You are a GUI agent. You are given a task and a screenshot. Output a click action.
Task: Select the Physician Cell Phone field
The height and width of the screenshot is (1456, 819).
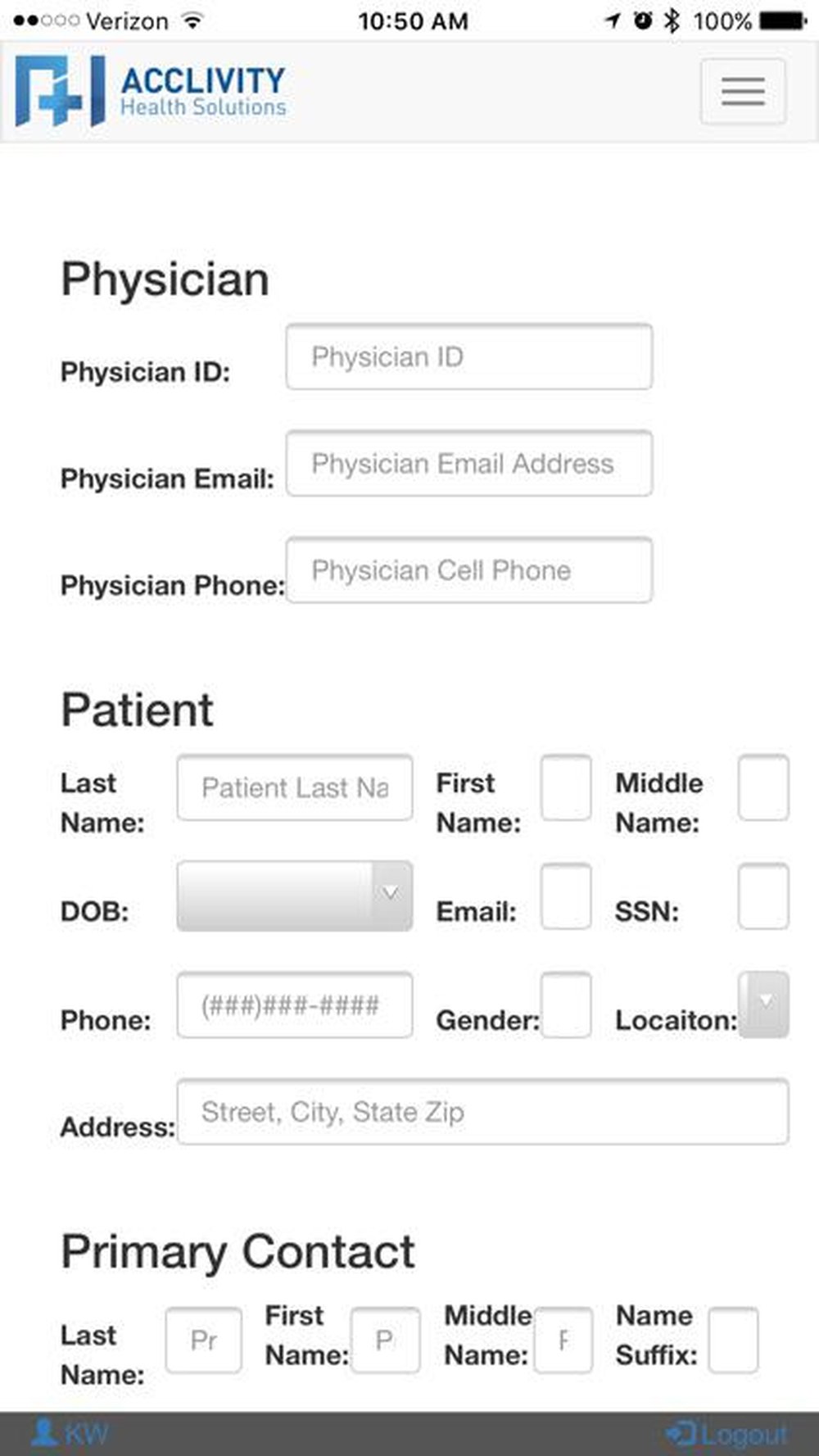pyautogui.click(x=468, y=570)
